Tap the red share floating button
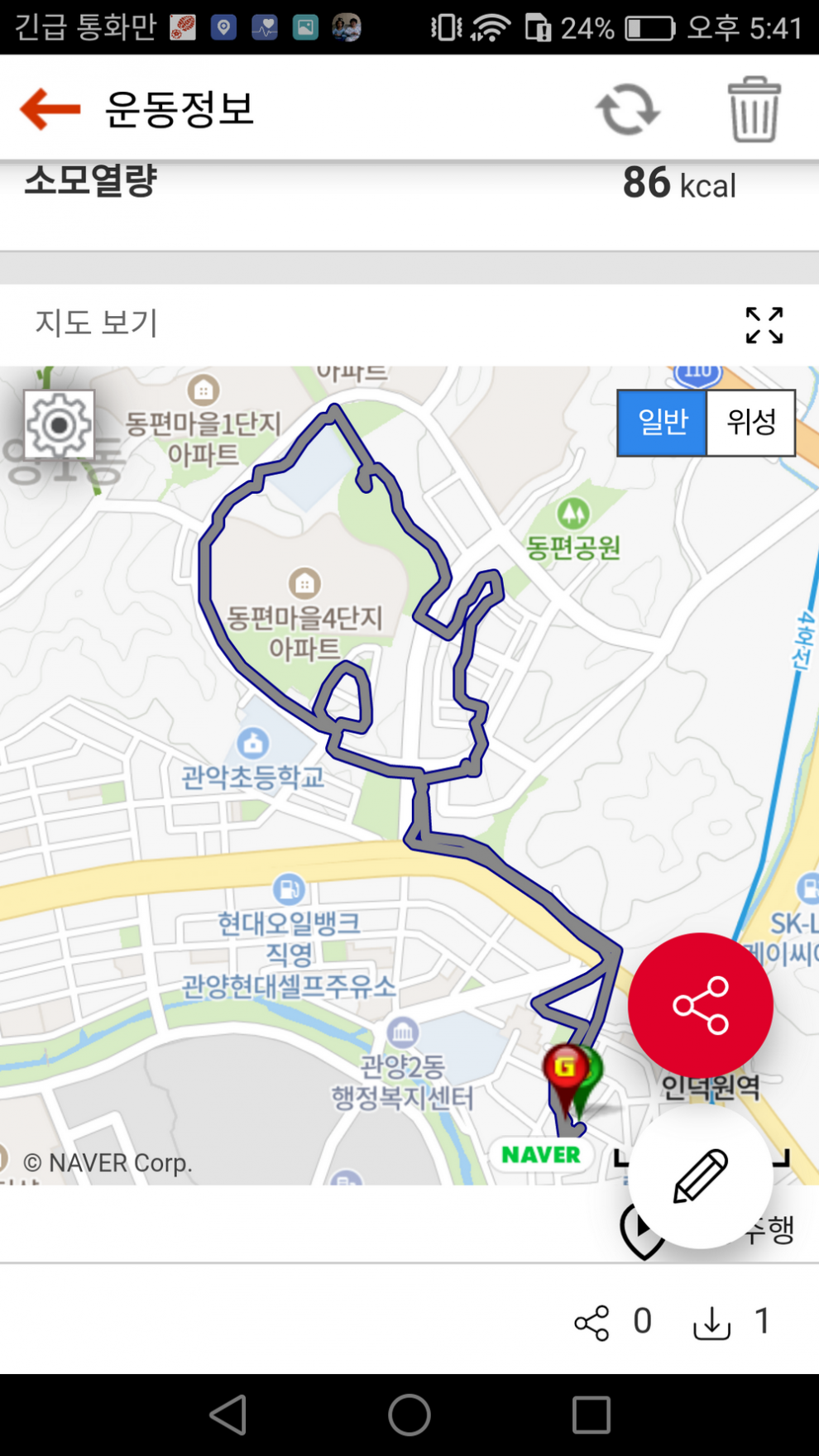 pos(700,1005)
